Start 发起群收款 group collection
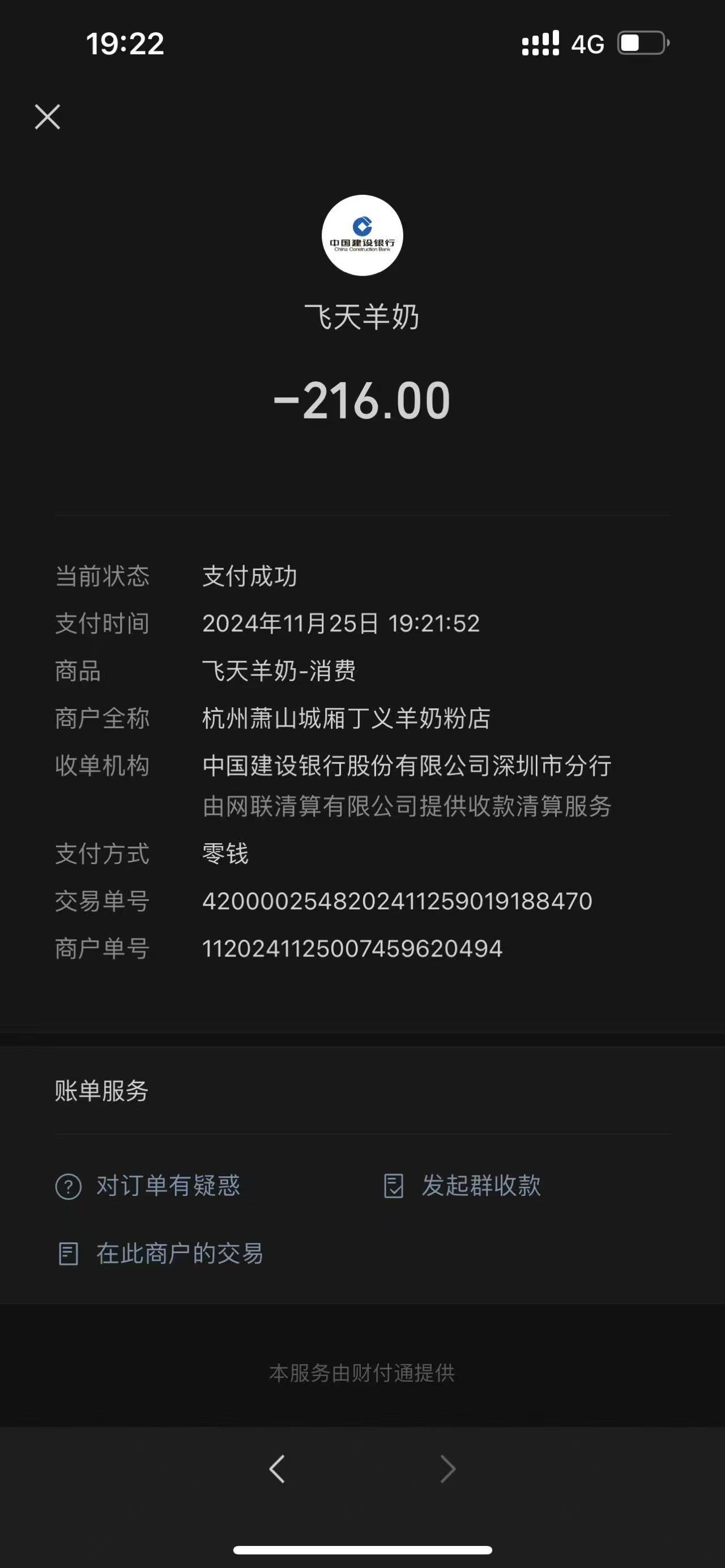725x1568 pixels. click(463, 1186)
